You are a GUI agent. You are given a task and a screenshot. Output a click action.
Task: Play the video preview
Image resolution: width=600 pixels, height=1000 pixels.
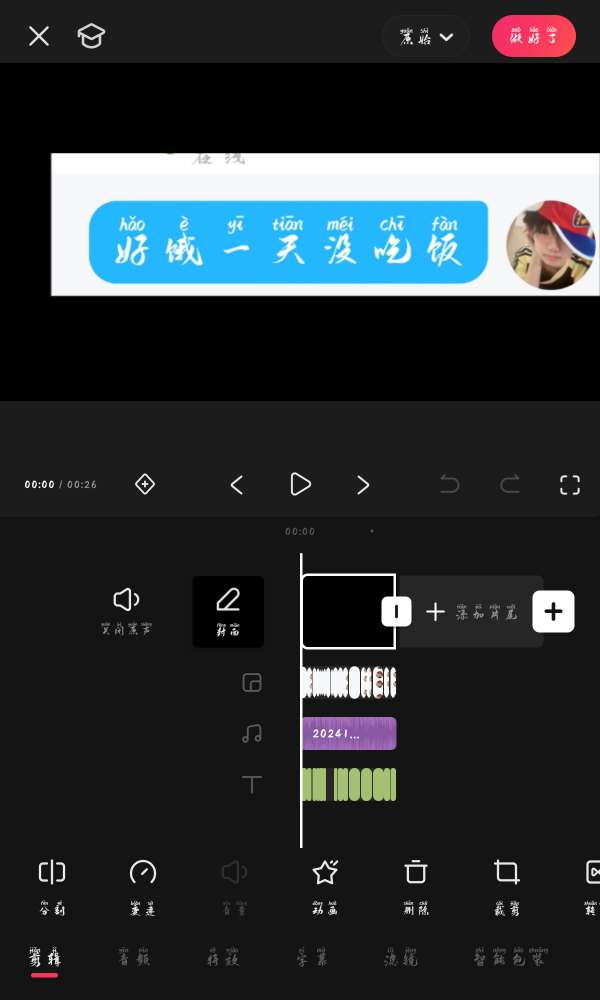[x=300, y=485]
